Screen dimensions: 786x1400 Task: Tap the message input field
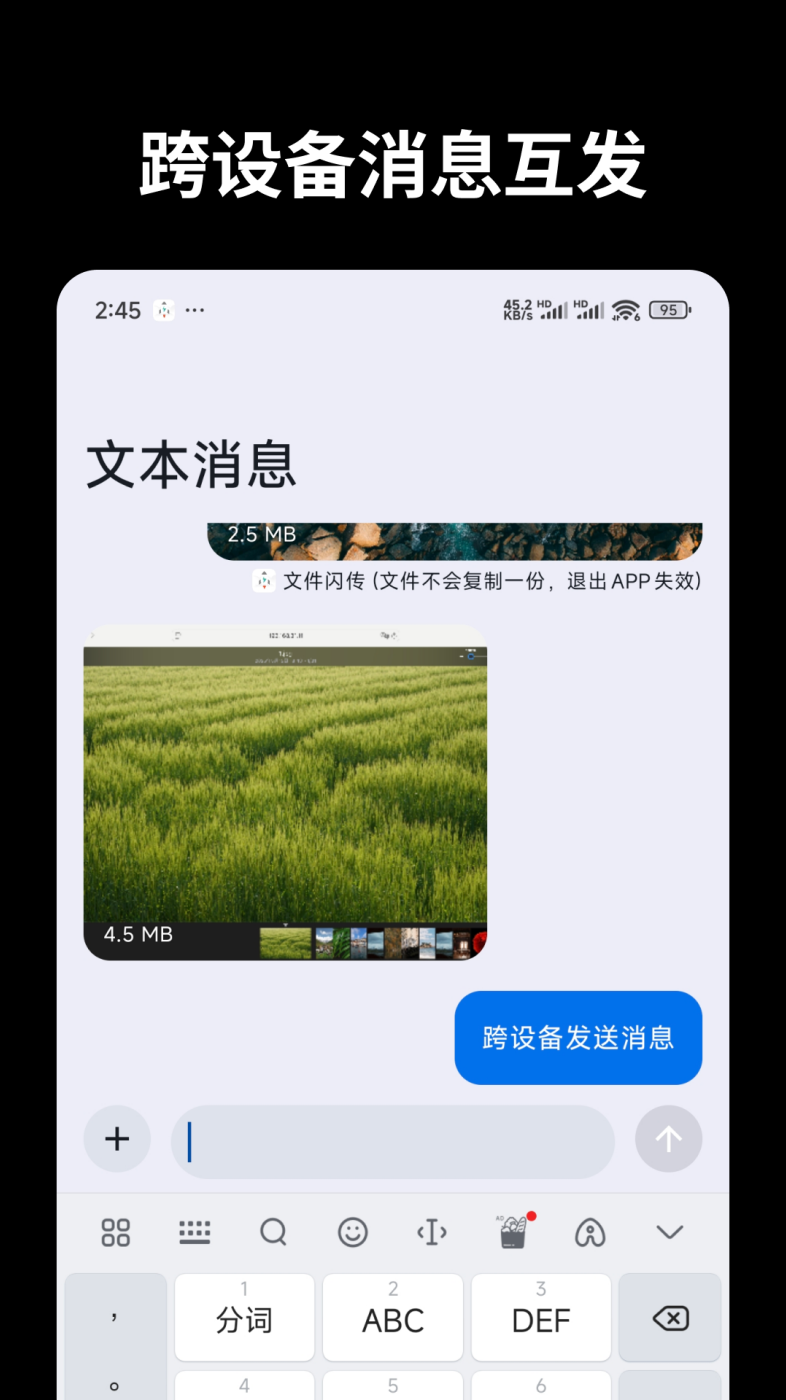394,1138
